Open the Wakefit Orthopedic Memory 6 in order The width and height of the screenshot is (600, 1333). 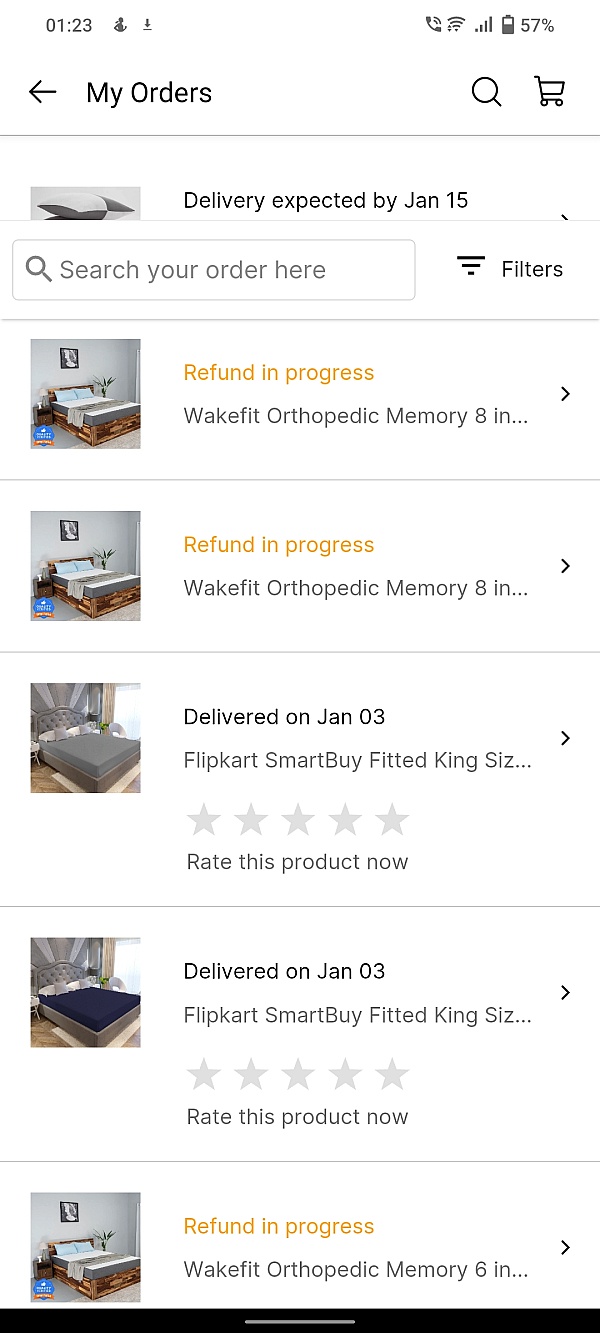click(300, 1247)
